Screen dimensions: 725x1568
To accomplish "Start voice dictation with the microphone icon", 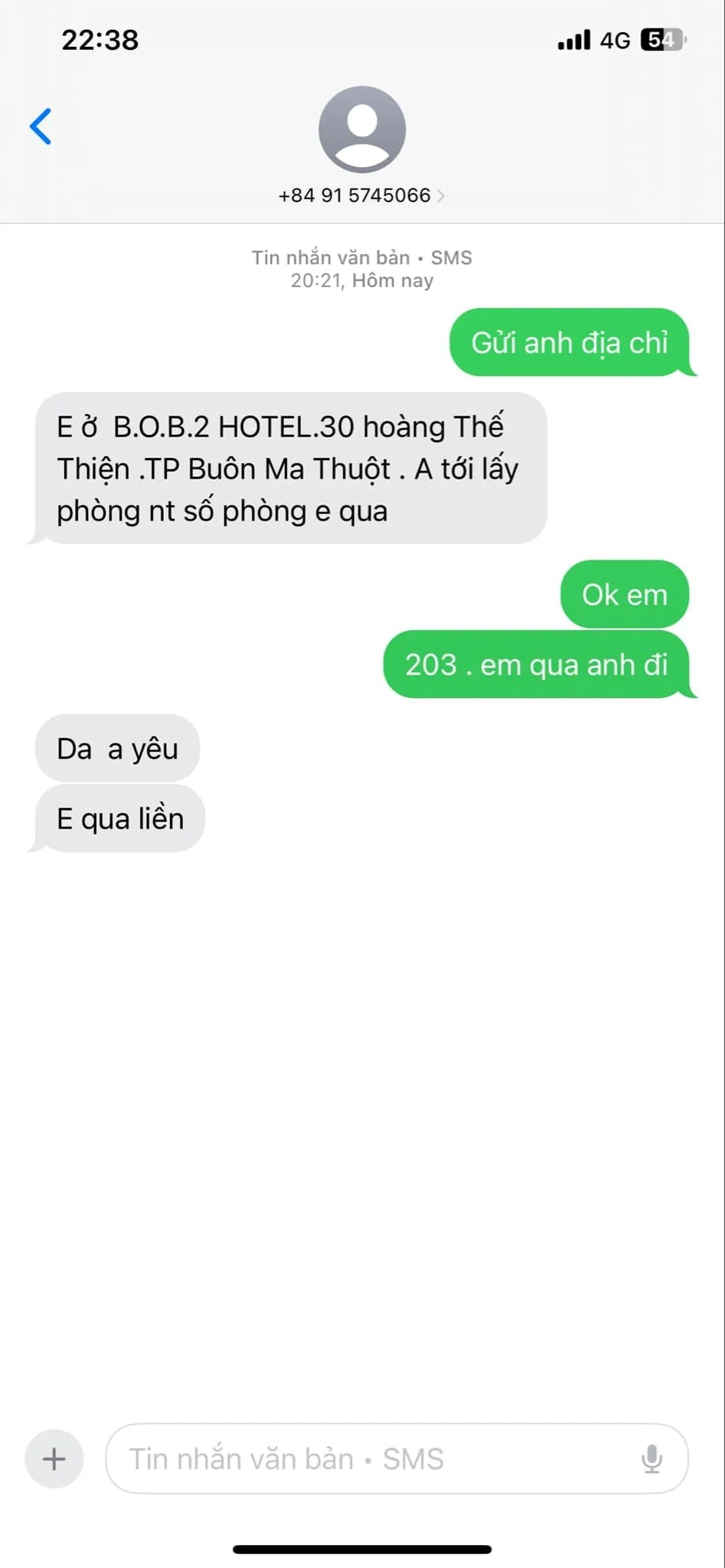I will (652, 1459).
